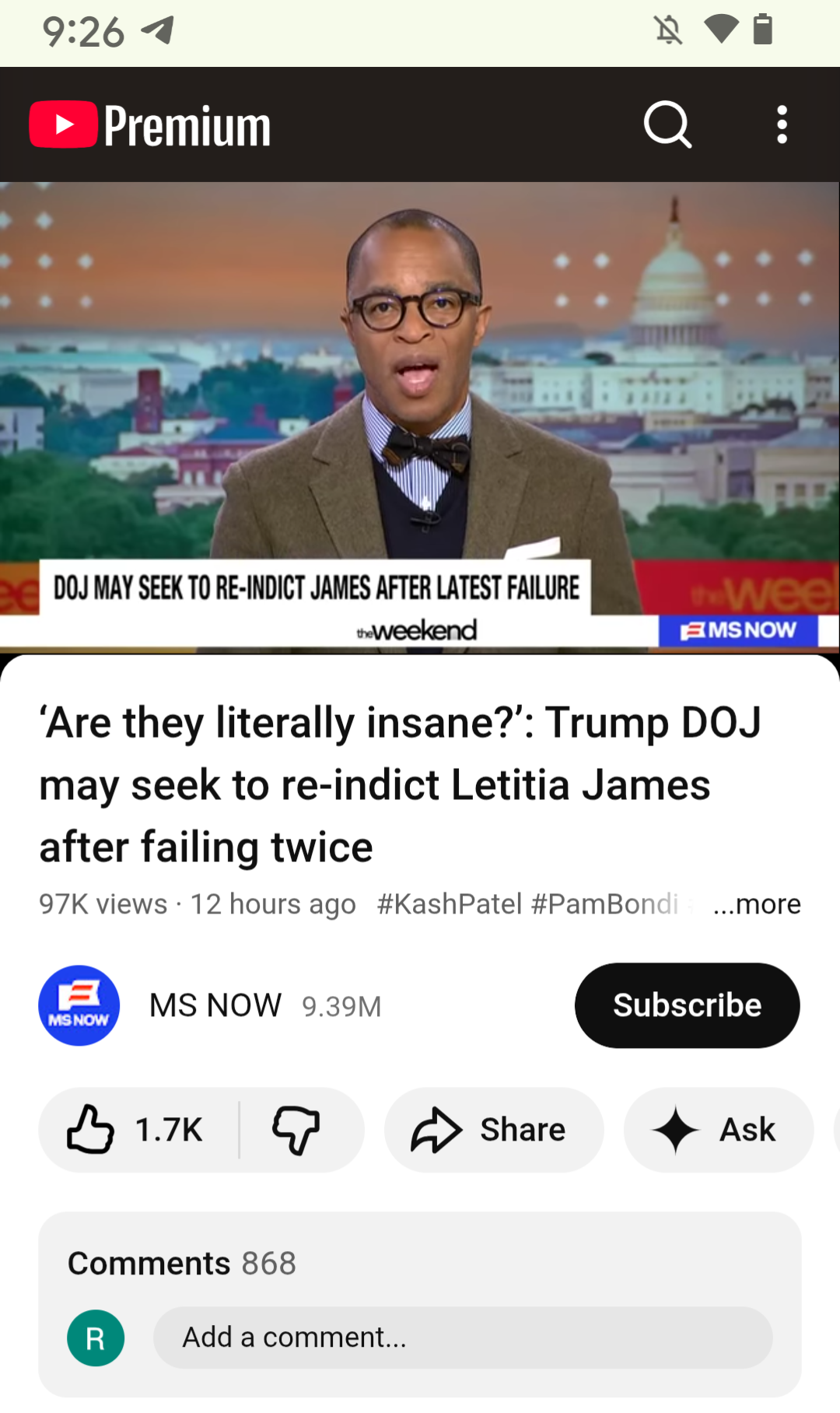Expand description with ...more
The height and width of the screenshot is (1413, 840).
[756, 904]
